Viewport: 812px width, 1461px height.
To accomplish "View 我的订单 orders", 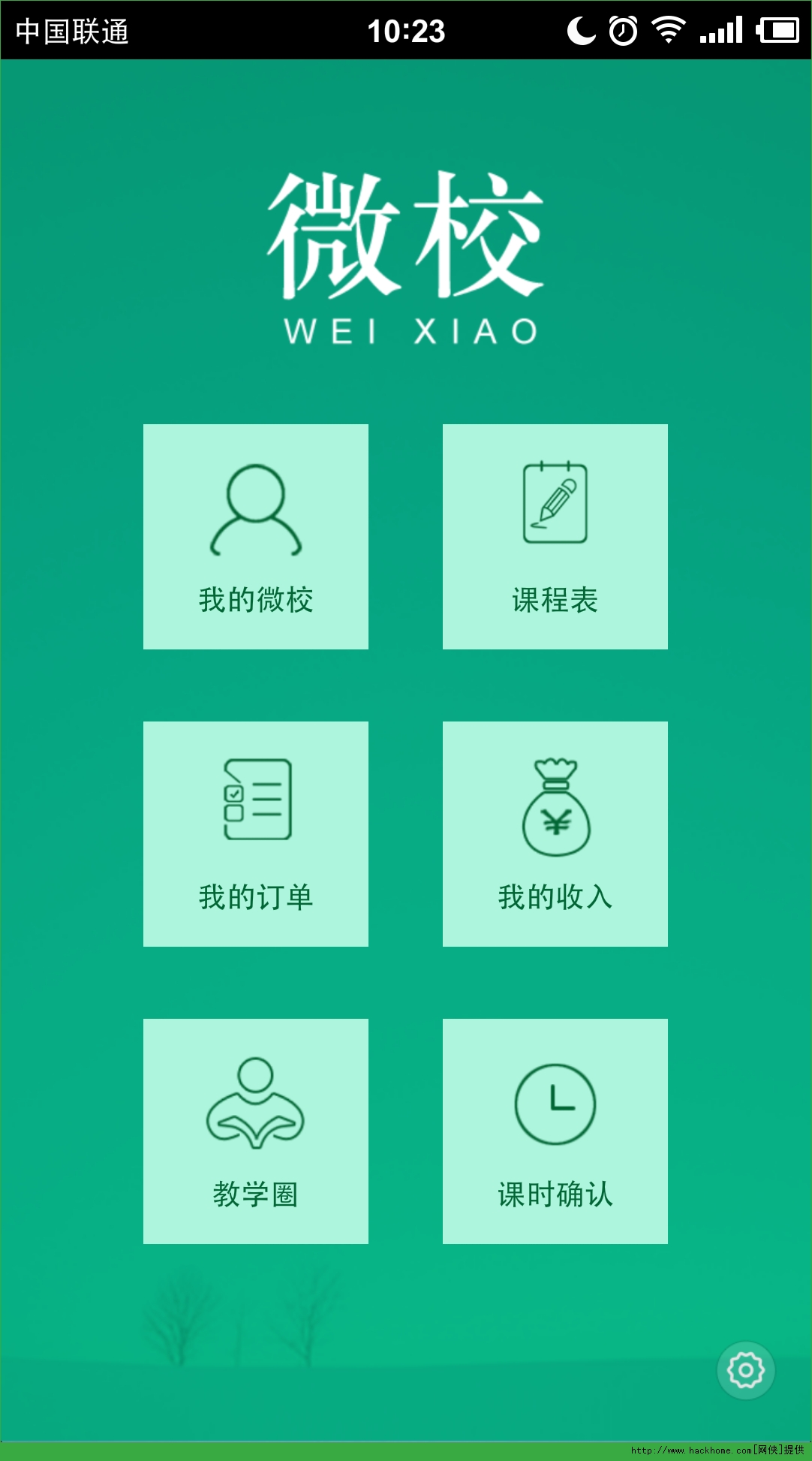I will tap(255, 833).
